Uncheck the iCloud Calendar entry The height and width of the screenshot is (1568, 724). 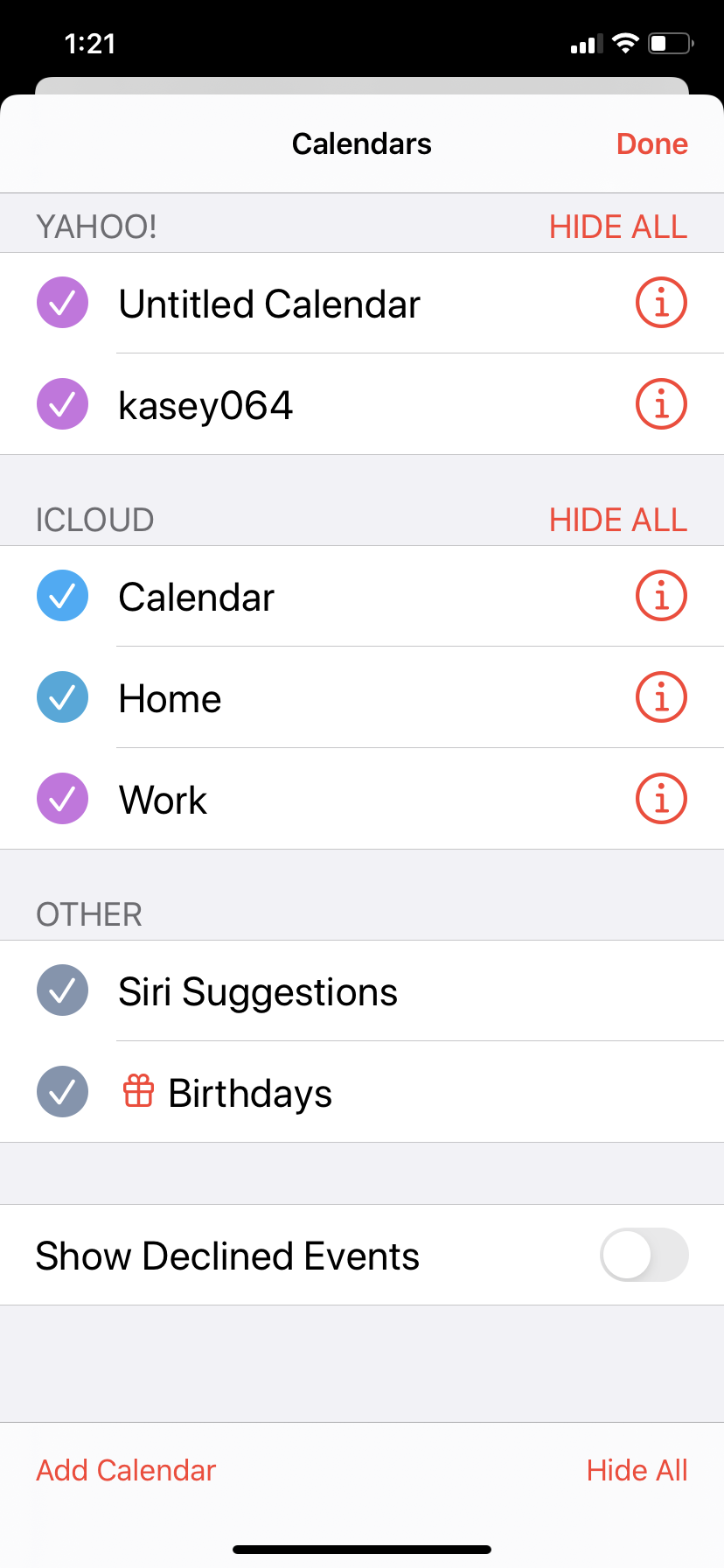point(62,596)
